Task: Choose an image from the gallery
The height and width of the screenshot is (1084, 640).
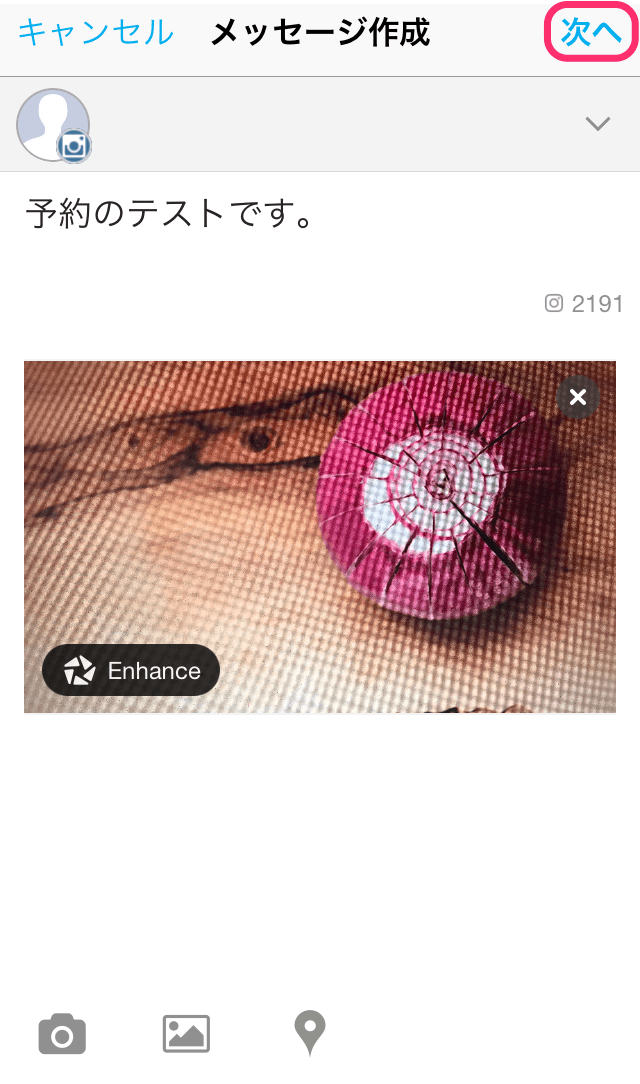Action: click(186, 1034)
